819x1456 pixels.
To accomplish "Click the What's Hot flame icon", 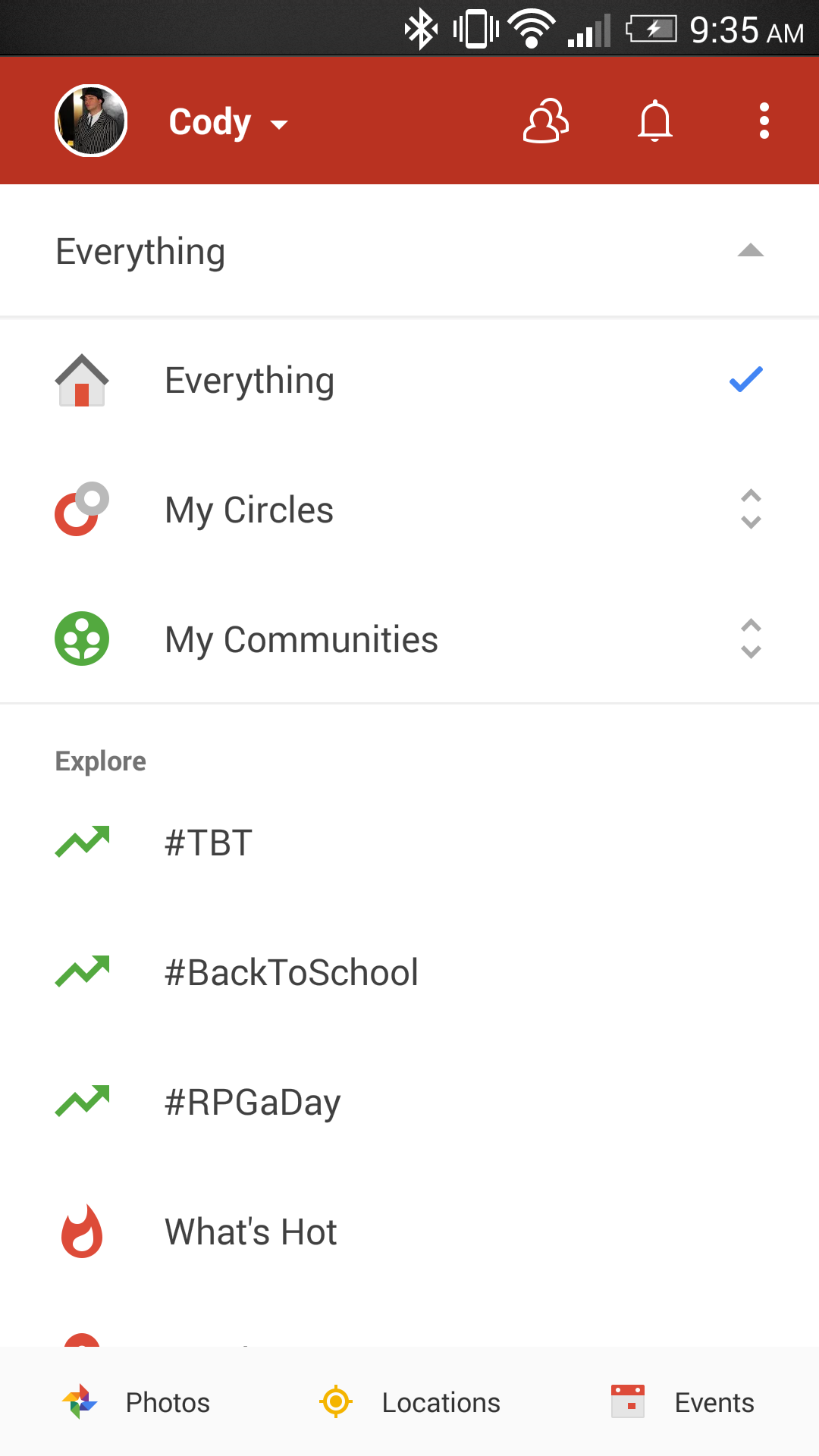I will coord(81,1231).
